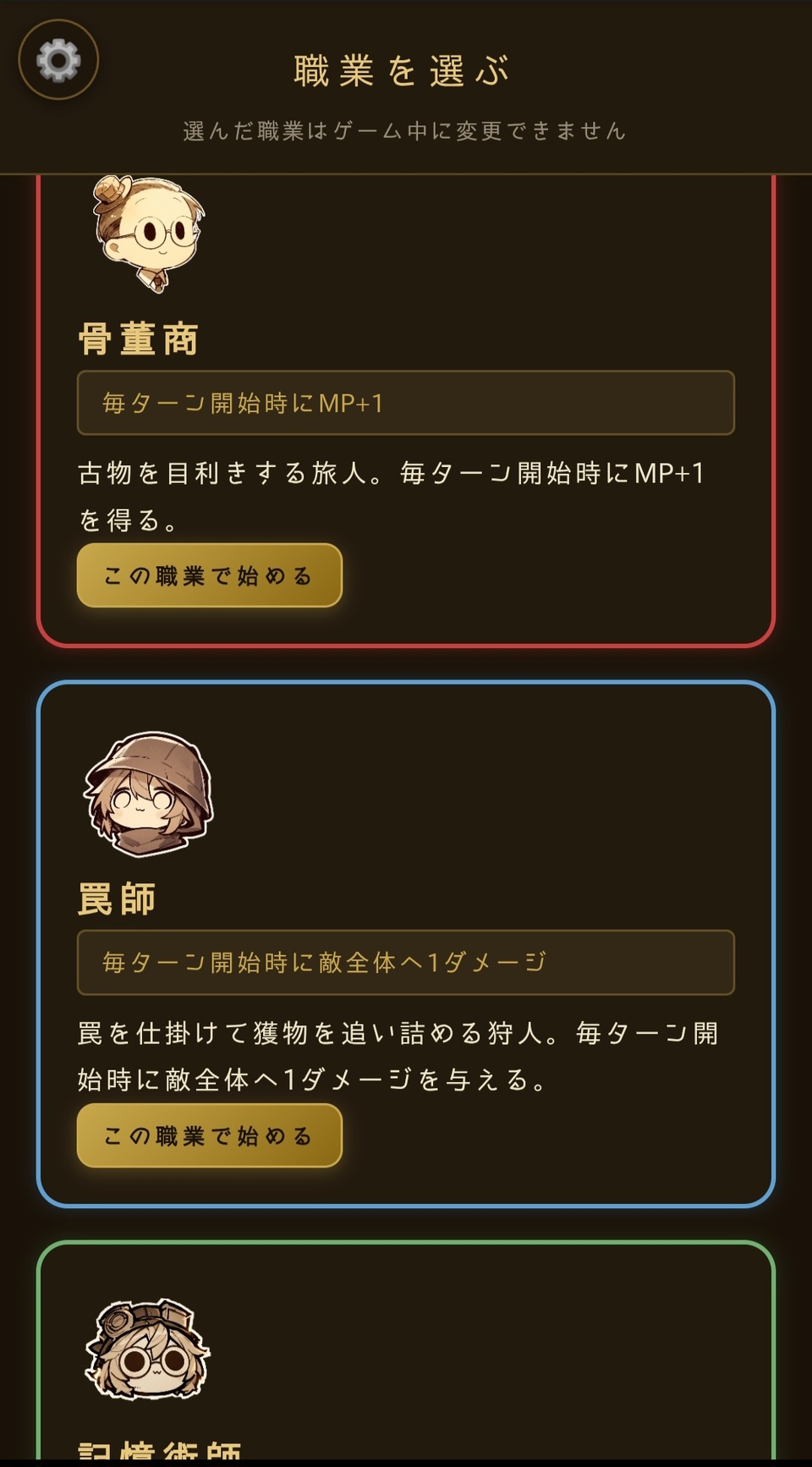Open the settings gear icon
This screenshot has height=1467, width=812.
(58, 60)
